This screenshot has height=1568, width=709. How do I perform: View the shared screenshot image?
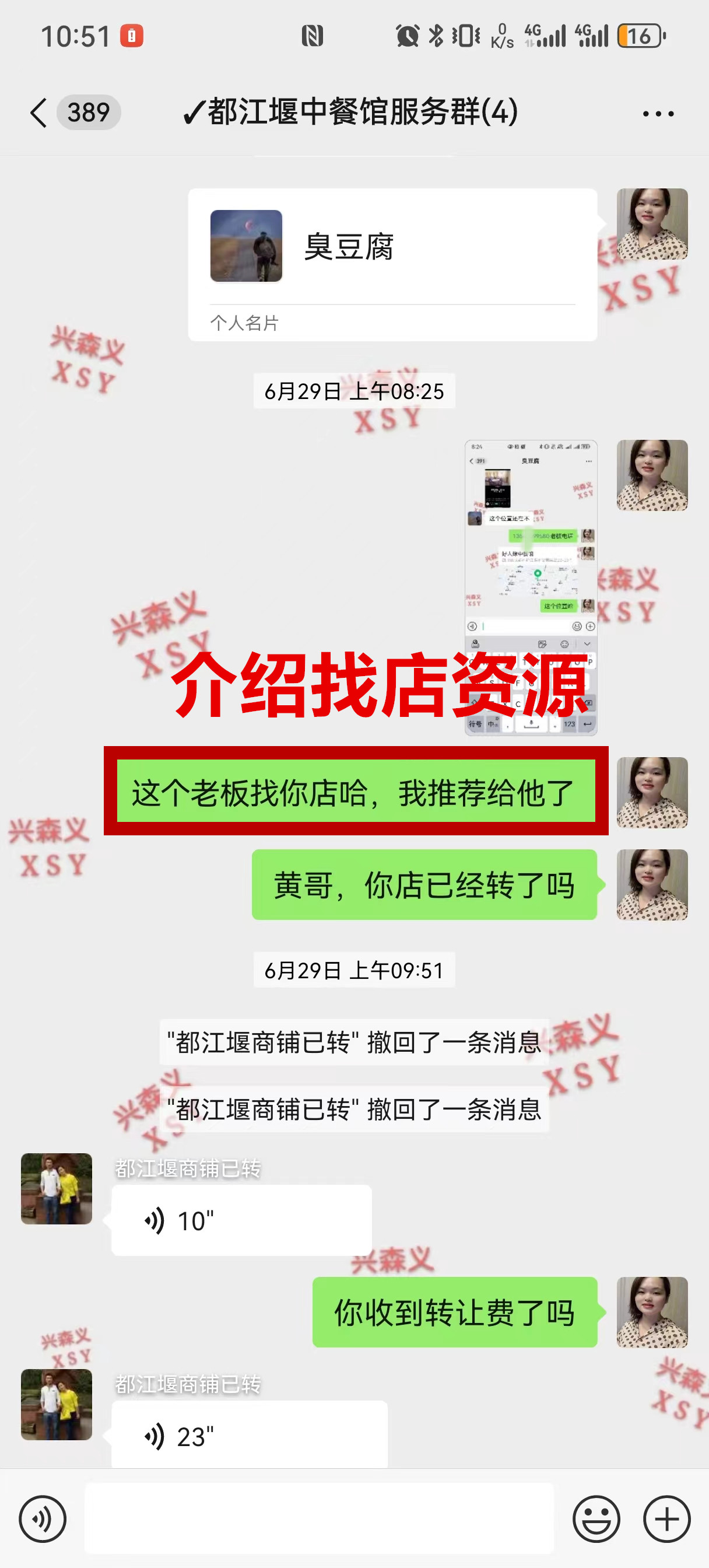(x=531, y=587)
